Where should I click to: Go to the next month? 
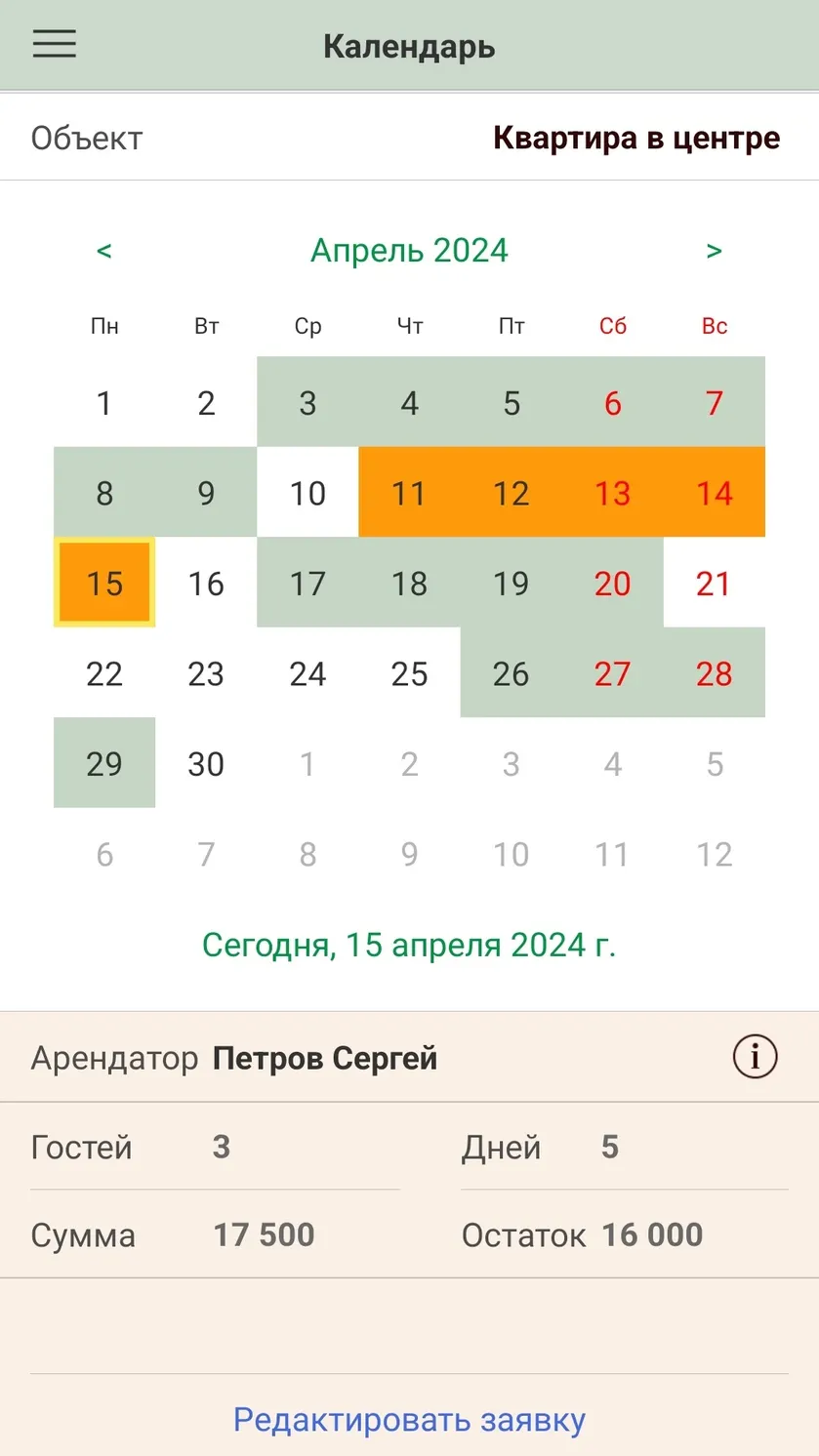[x=714, y=251]
